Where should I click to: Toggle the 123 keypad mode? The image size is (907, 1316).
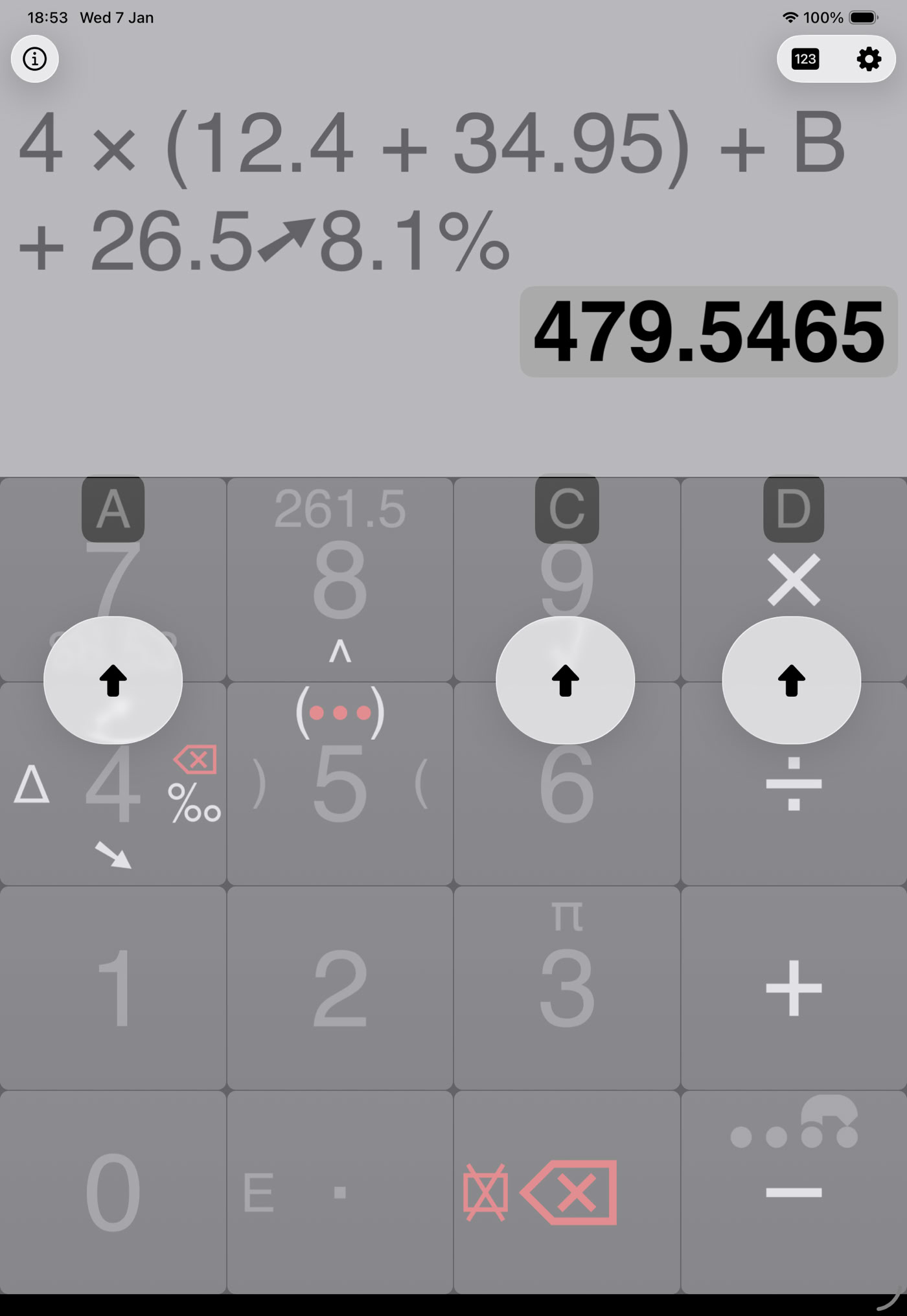click(x=805, y=59)
